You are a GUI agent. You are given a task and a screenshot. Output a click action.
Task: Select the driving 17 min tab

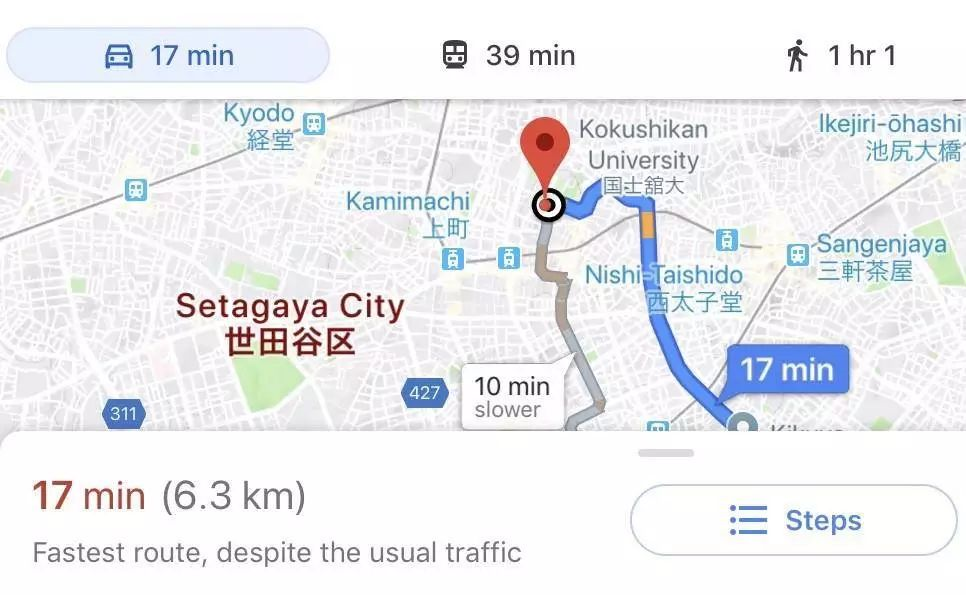tap(168, 55)
